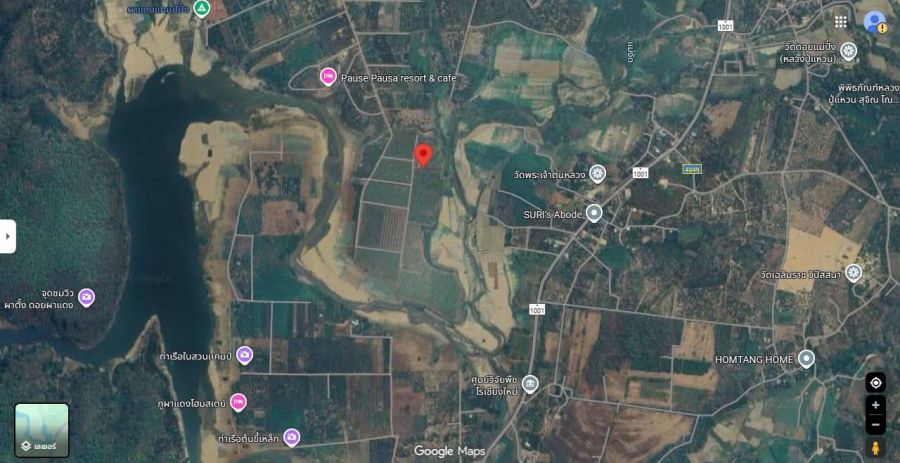This screenshot has width=900, height=463.
Task: Switch map layers
Action: pyautogui.click(x=42, y=430)
